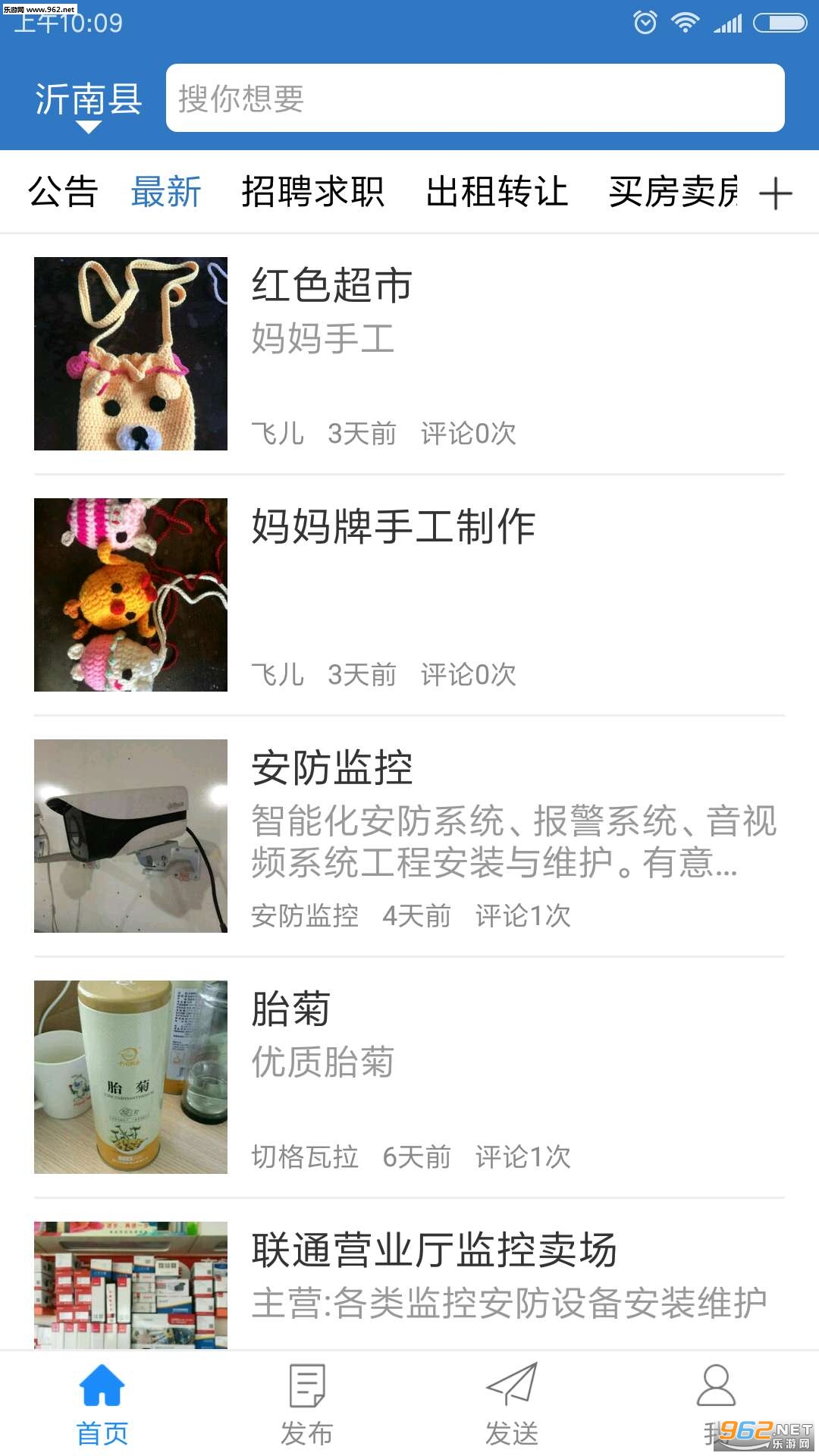Switch to 出租转让 listings
Screen dimensions: 819x1456
click(497, 192)
